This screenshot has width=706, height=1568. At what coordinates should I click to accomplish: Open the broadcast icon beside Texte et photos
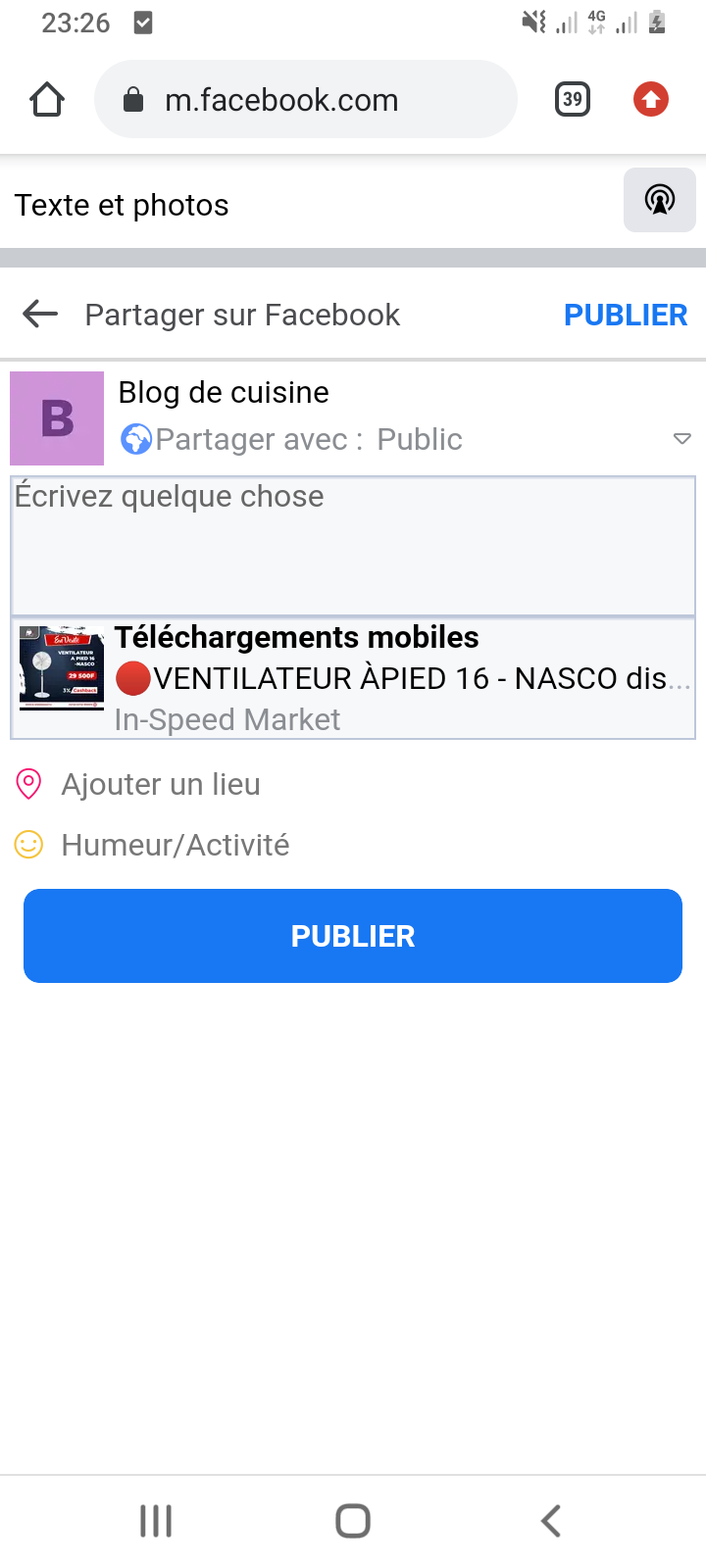point(659,200)
